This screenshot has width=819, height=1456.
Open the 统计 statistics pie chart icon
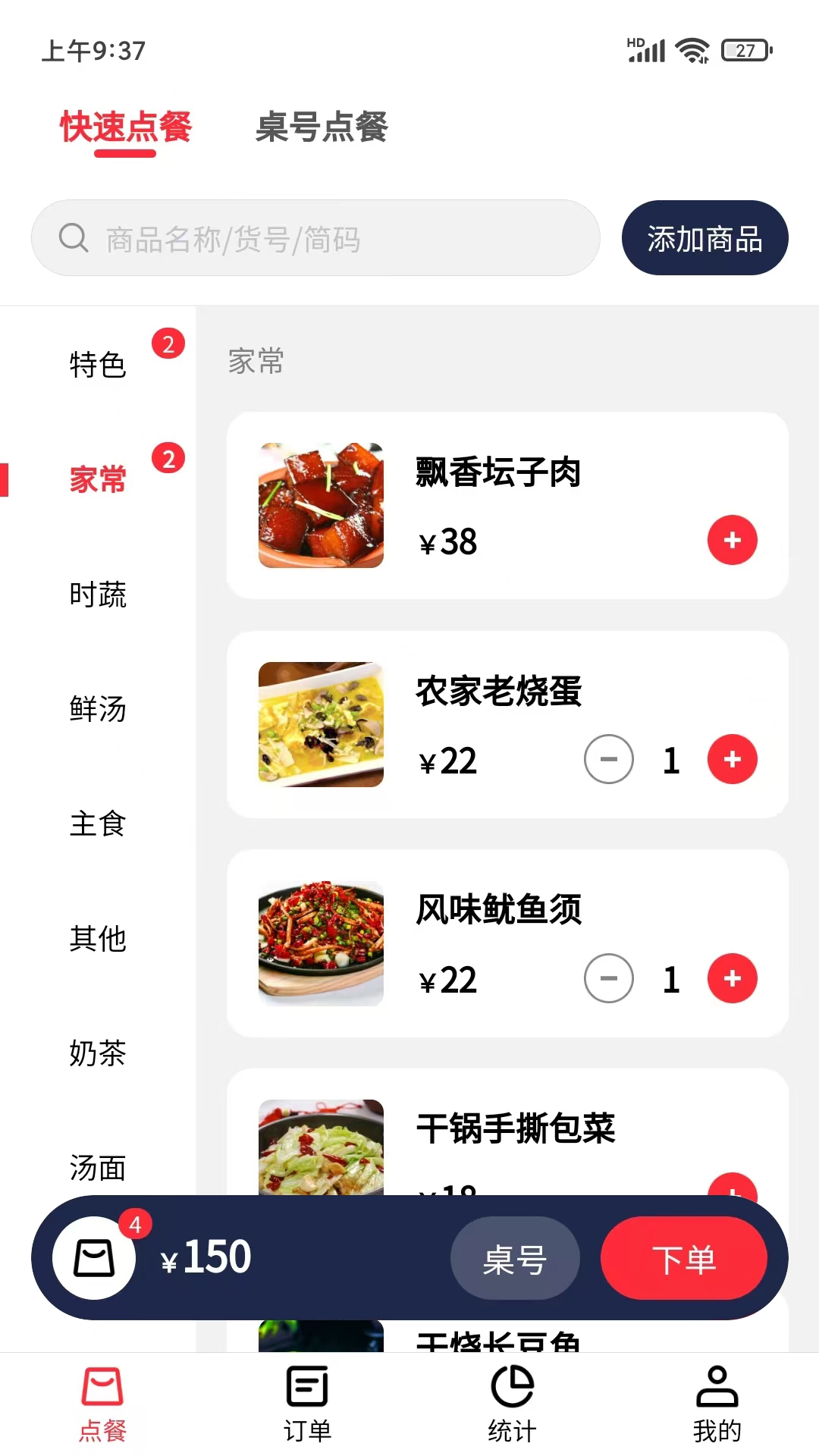(512, 1389)
